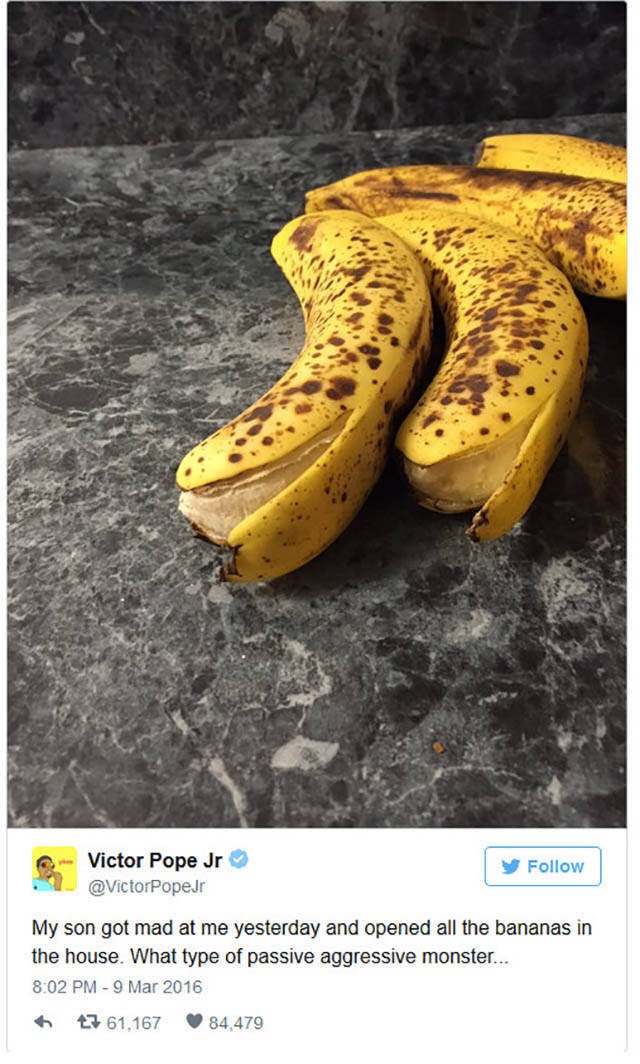Open Victor Pope Jr's profile picture
Image resolution: width=640 pixels, height=1064 pixels.
(54, 869)
